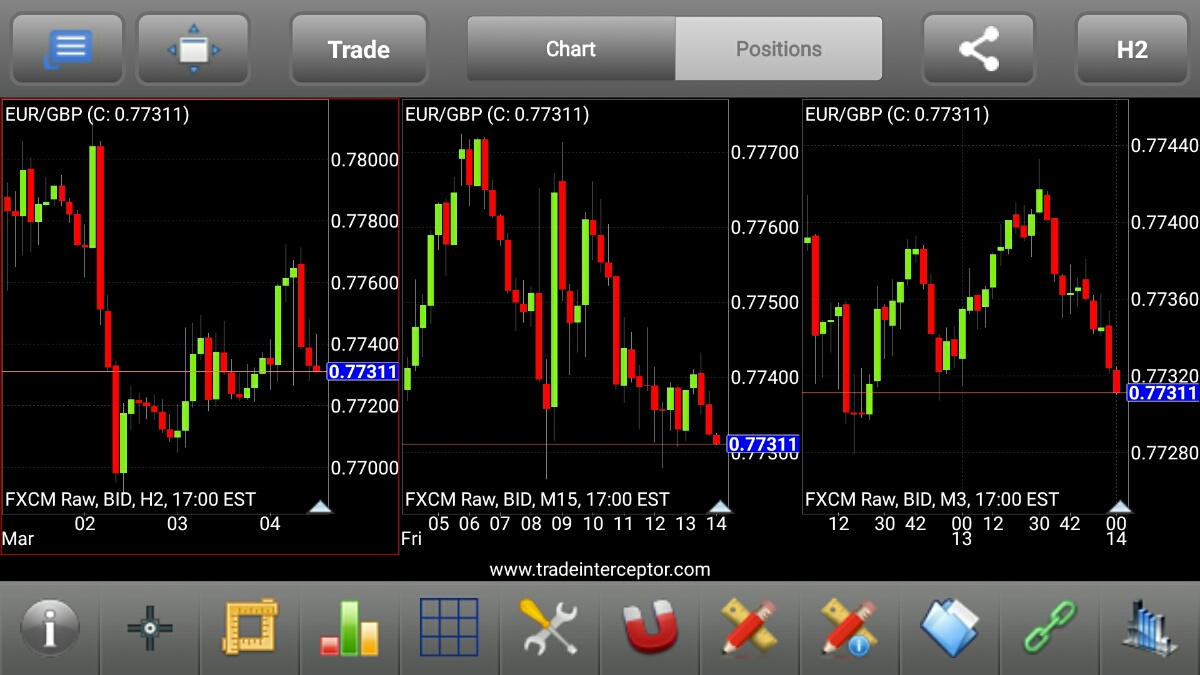Screen dimensions: 1200x675
Task: Tap the move/pan chart layout button
Action: pyautogui.click(x=193, y=48)
